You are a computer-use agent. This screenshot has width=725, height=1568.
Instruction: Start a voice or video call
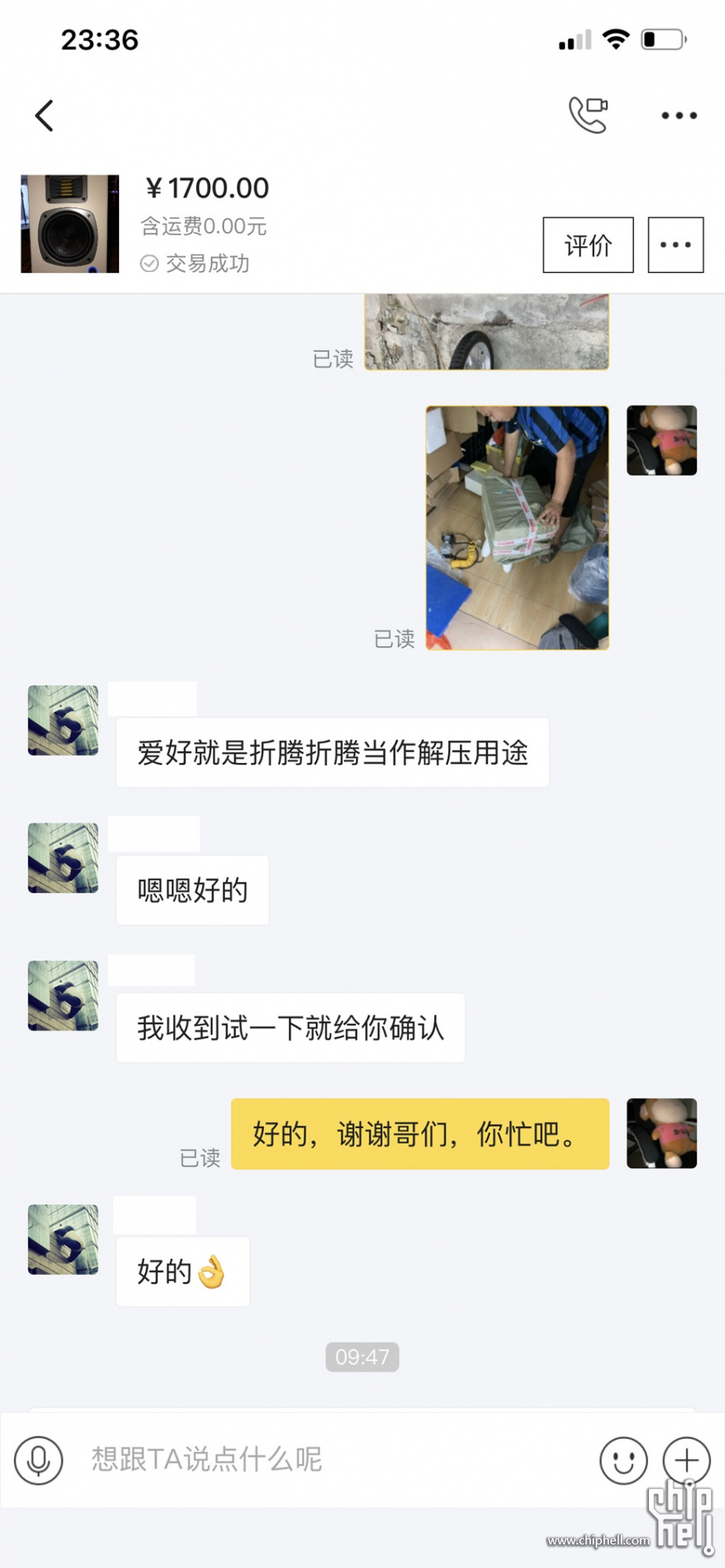(588, 115)
